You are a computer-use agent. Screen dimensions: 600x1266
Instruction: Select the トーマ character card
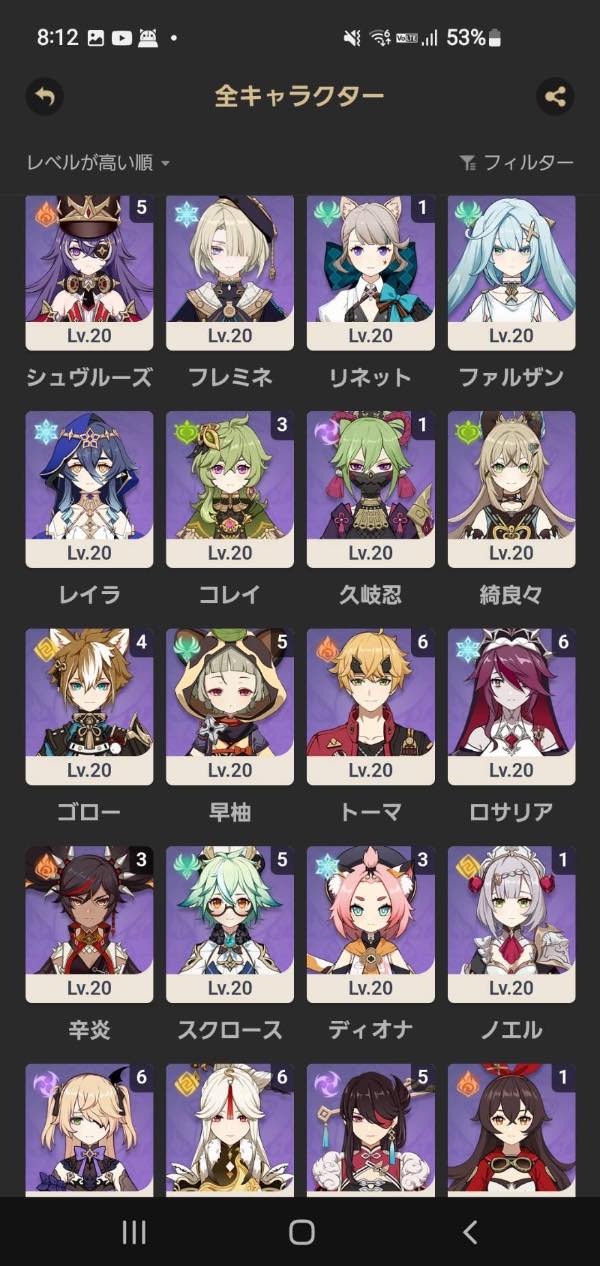tap(371, 706)
